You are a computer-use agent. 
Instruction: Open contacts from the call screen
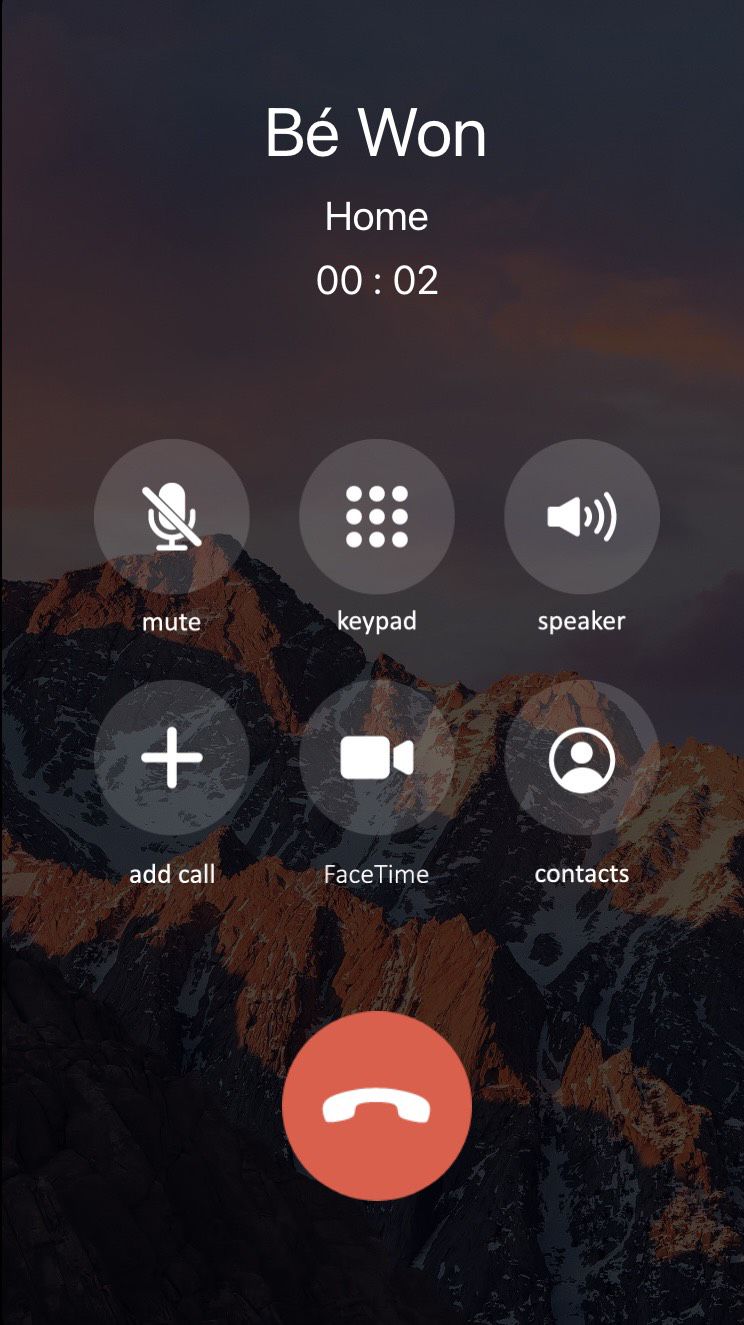[x=582, y=758]
